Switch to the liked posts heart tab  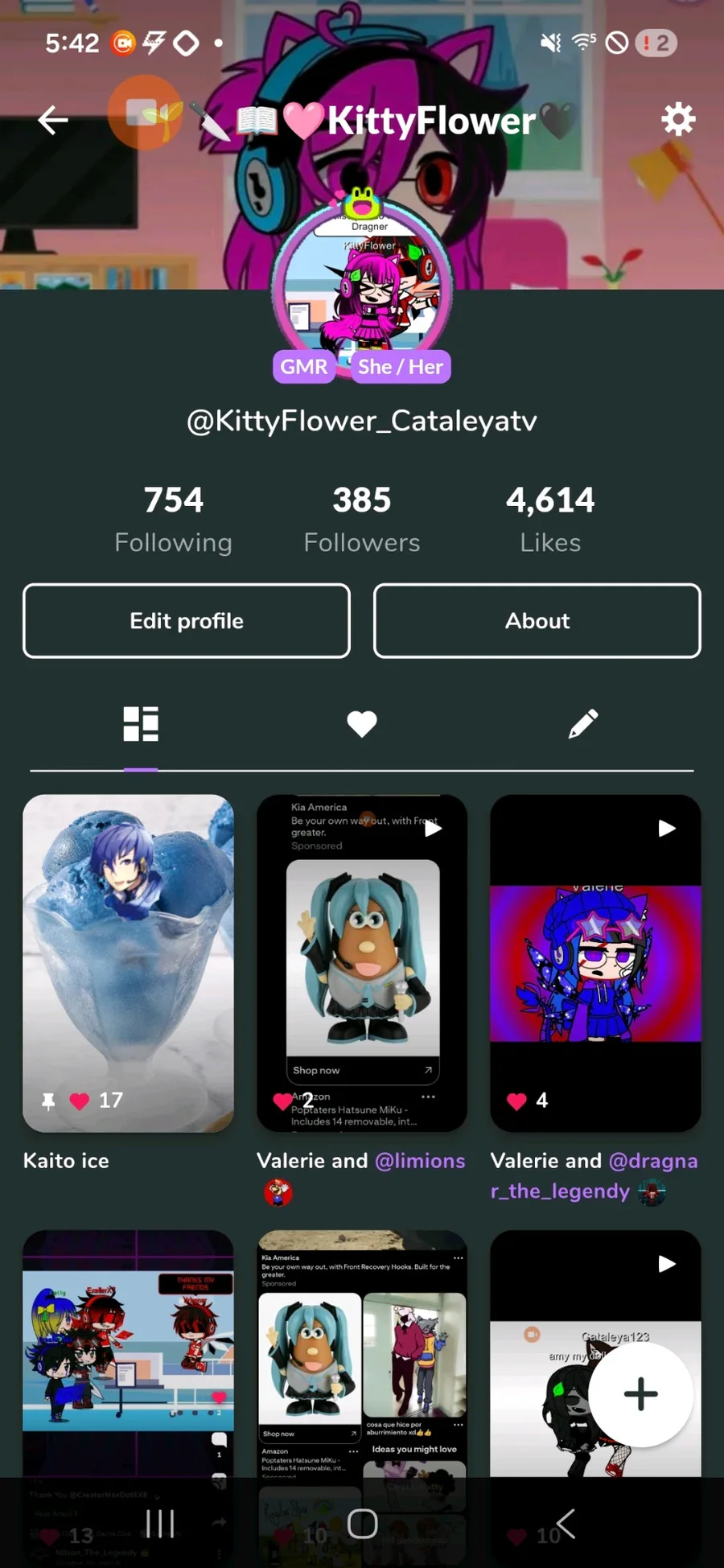[x=362, y=724]
